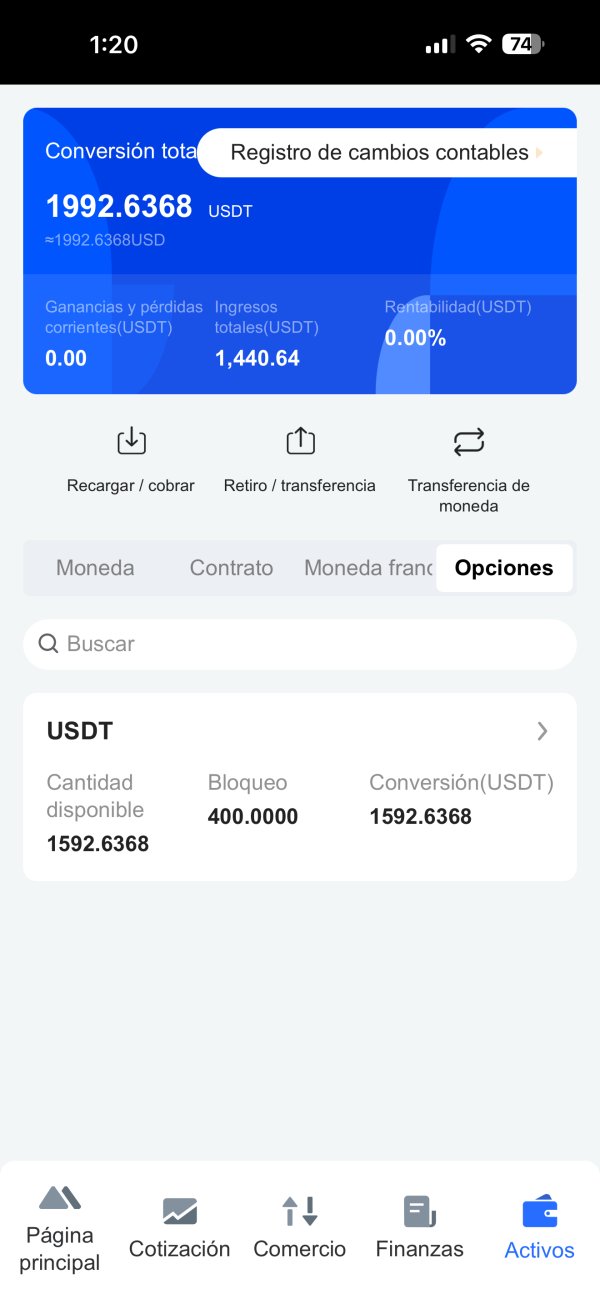
Task: Tap Recargar / cobrar
Action: point(131,460)
